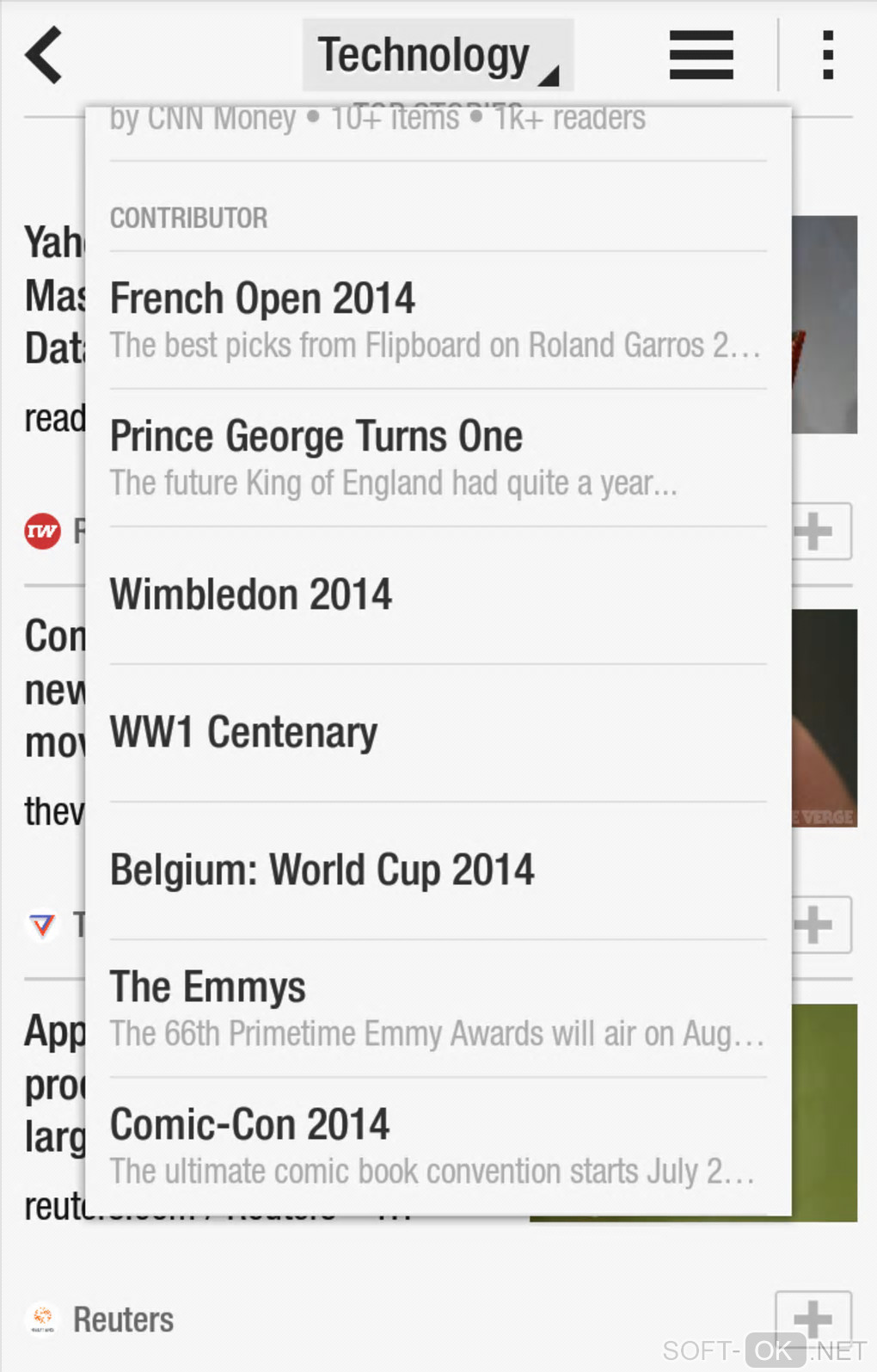
Task: Collapse the Technology dropdown
Action: coord(437,55)
